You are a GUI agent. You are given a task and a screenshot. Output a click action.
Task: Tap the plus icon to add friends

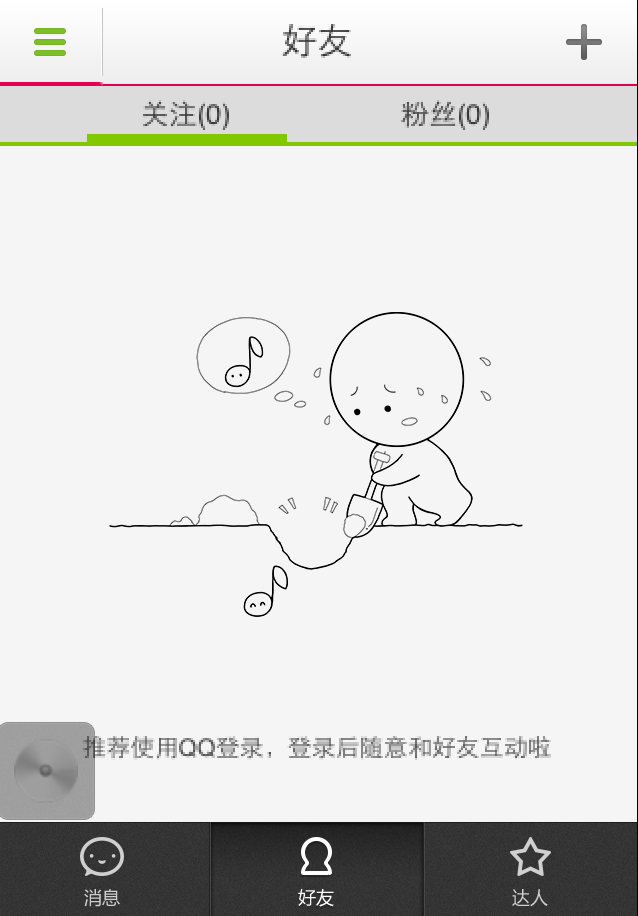tap(584, 42)
